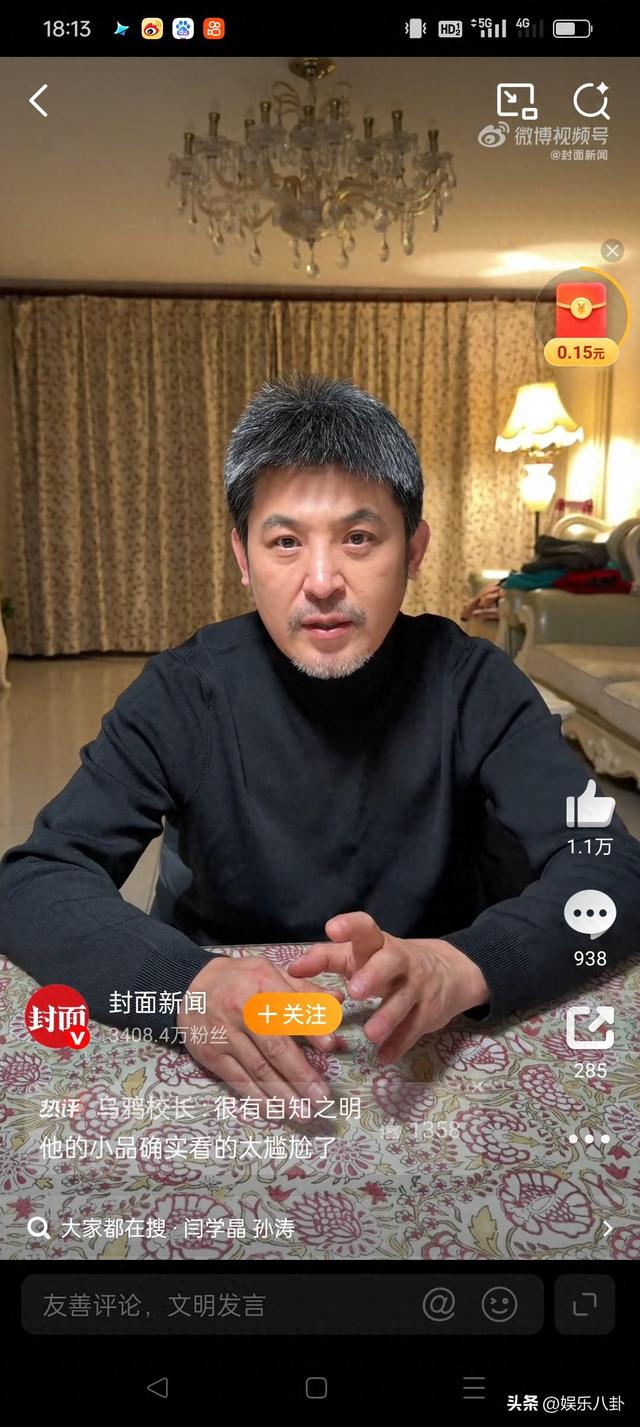Share this video
The image size is (640, 1427).
pos(589,1027)
